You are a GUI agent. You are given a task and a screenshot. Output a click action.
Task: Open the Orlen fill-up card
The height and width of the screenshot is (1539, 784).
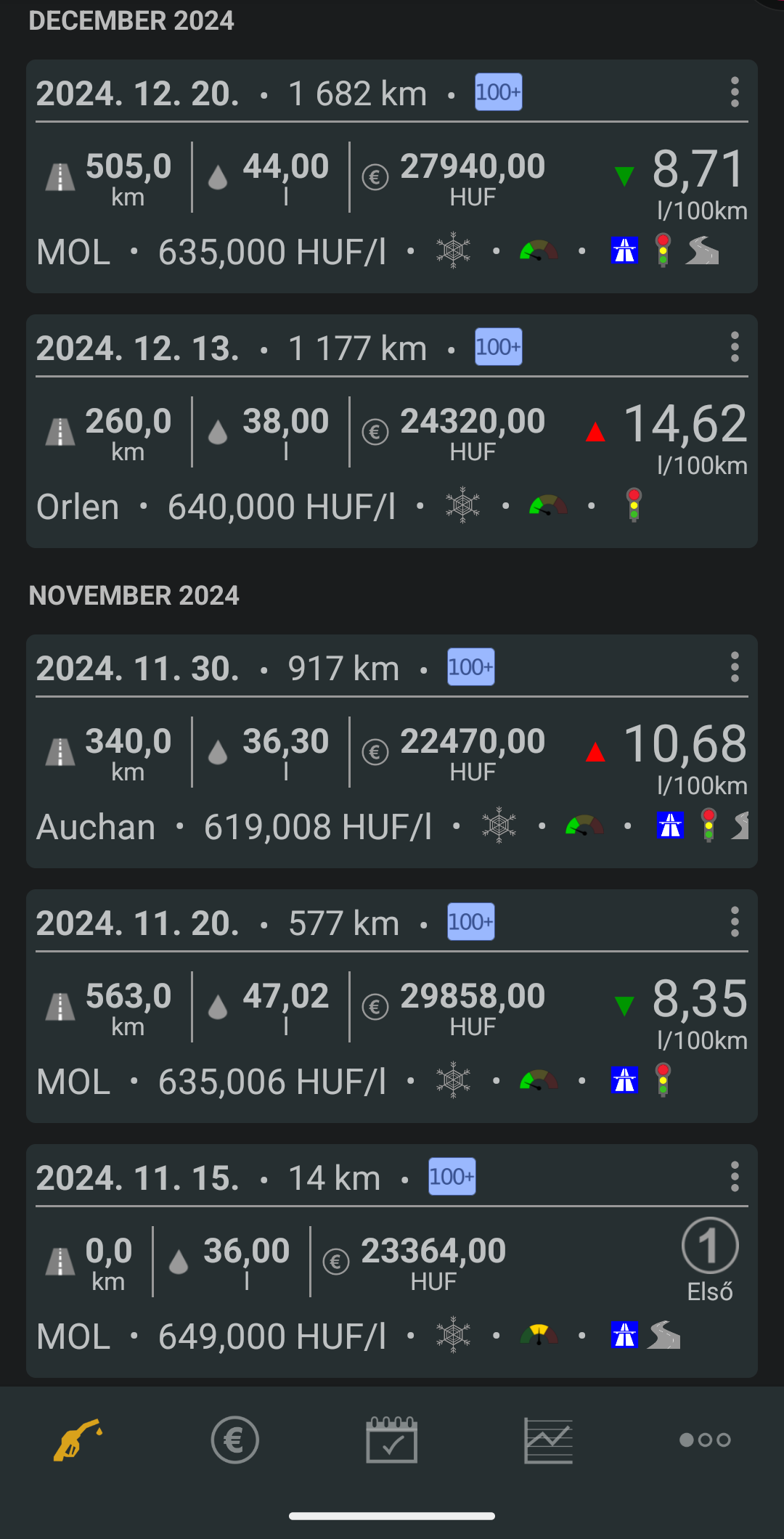392,431
